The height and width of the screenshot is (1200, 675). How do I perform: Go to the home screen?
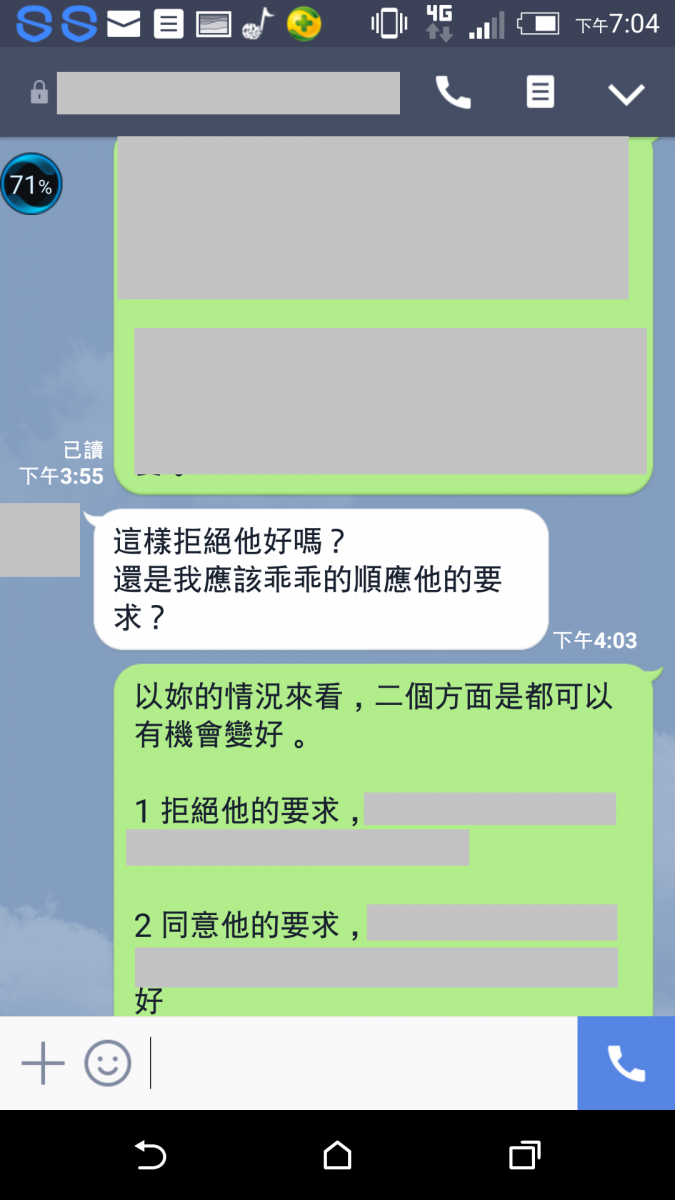pyautogui.click(x=338, y=1156)
